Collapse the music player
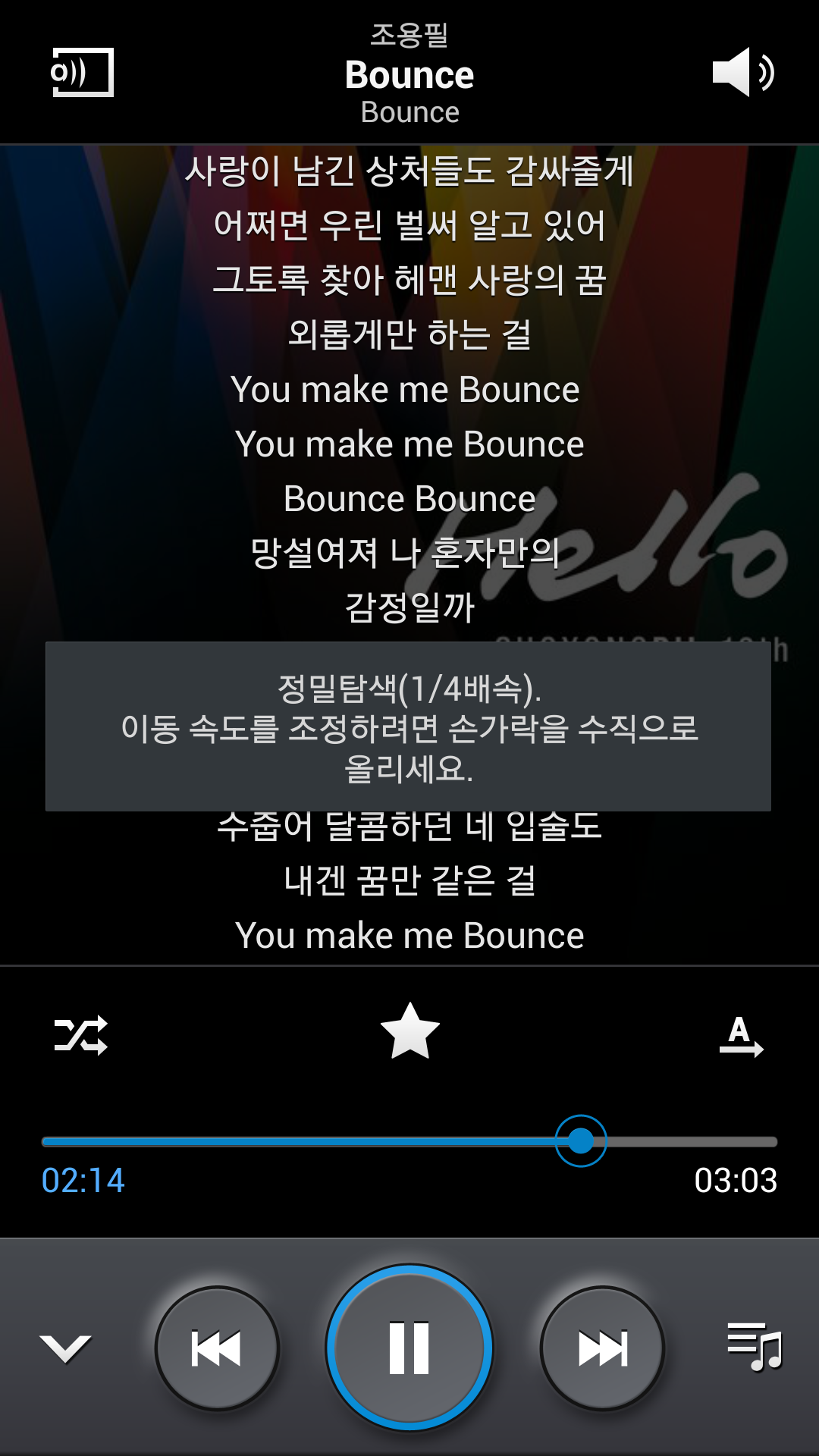819x1456 pixels. coord(65,1348)
